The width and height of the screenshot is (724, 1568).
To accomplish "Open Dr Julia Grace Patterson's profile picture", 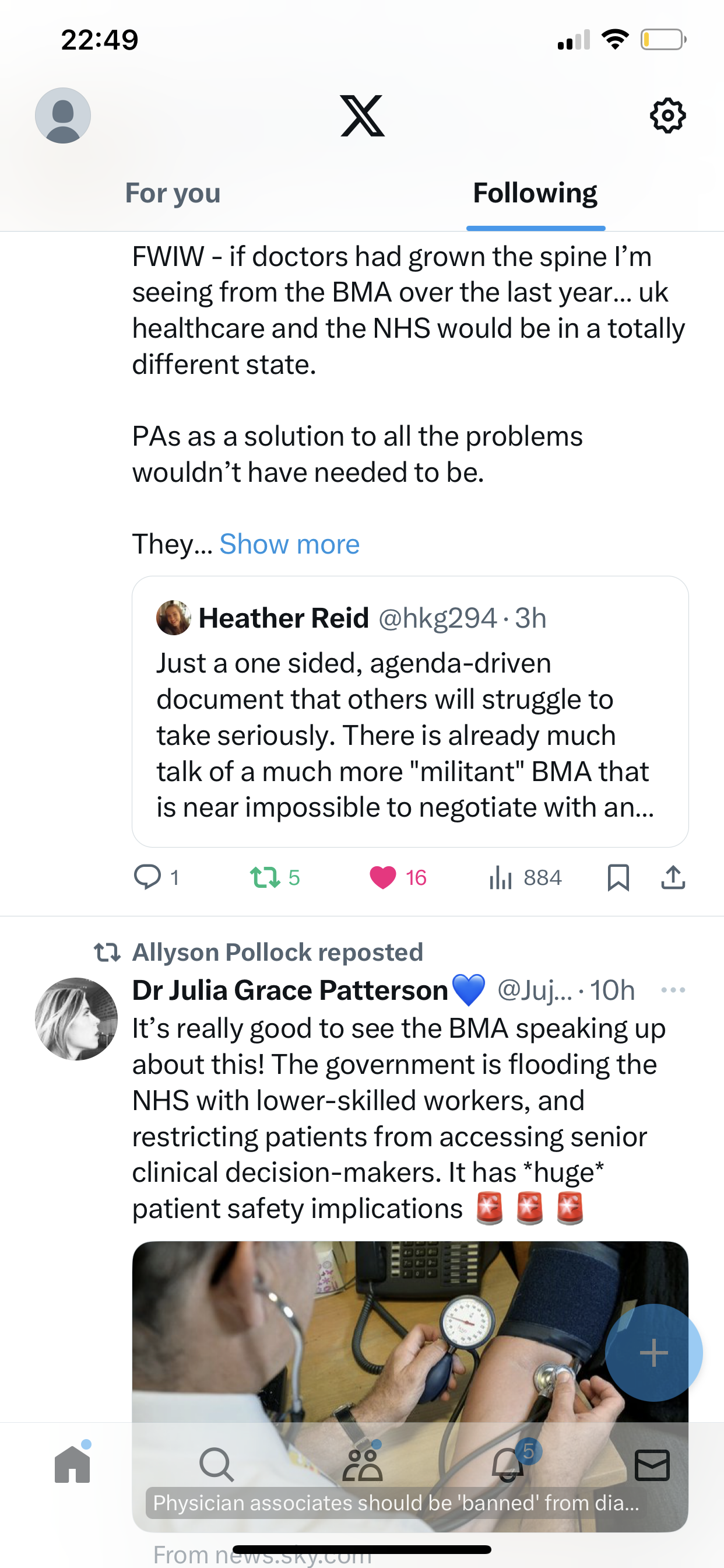I will tap(76, 1019).
